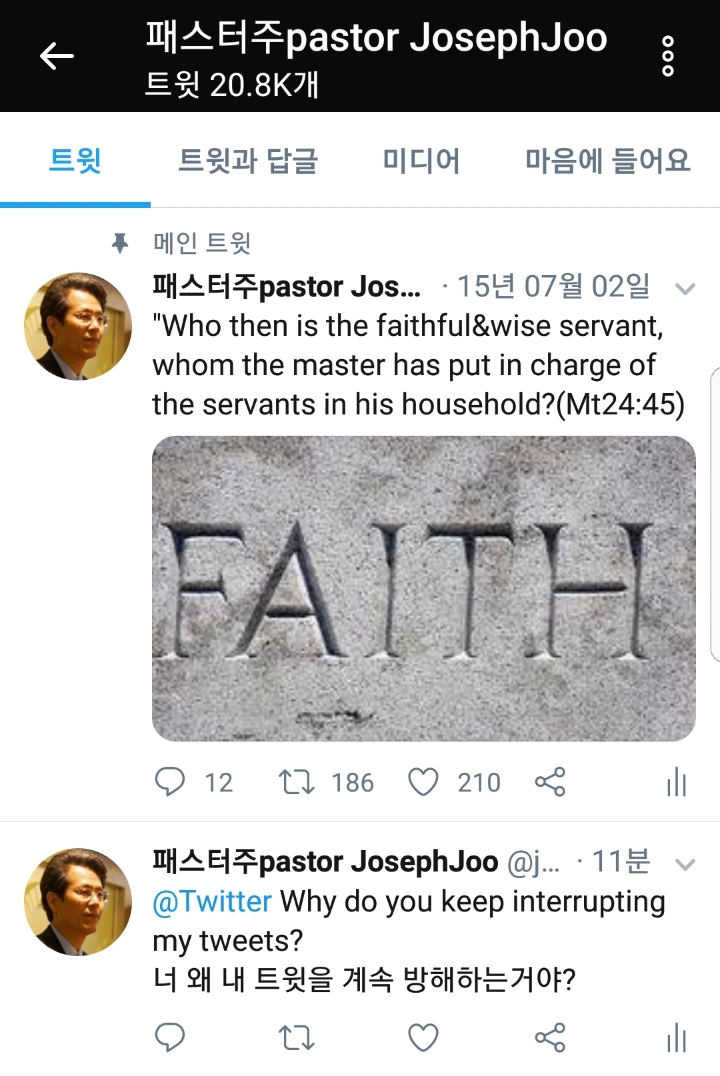
Task: Tap the @Twitter mention link
Action: [211, 901]
